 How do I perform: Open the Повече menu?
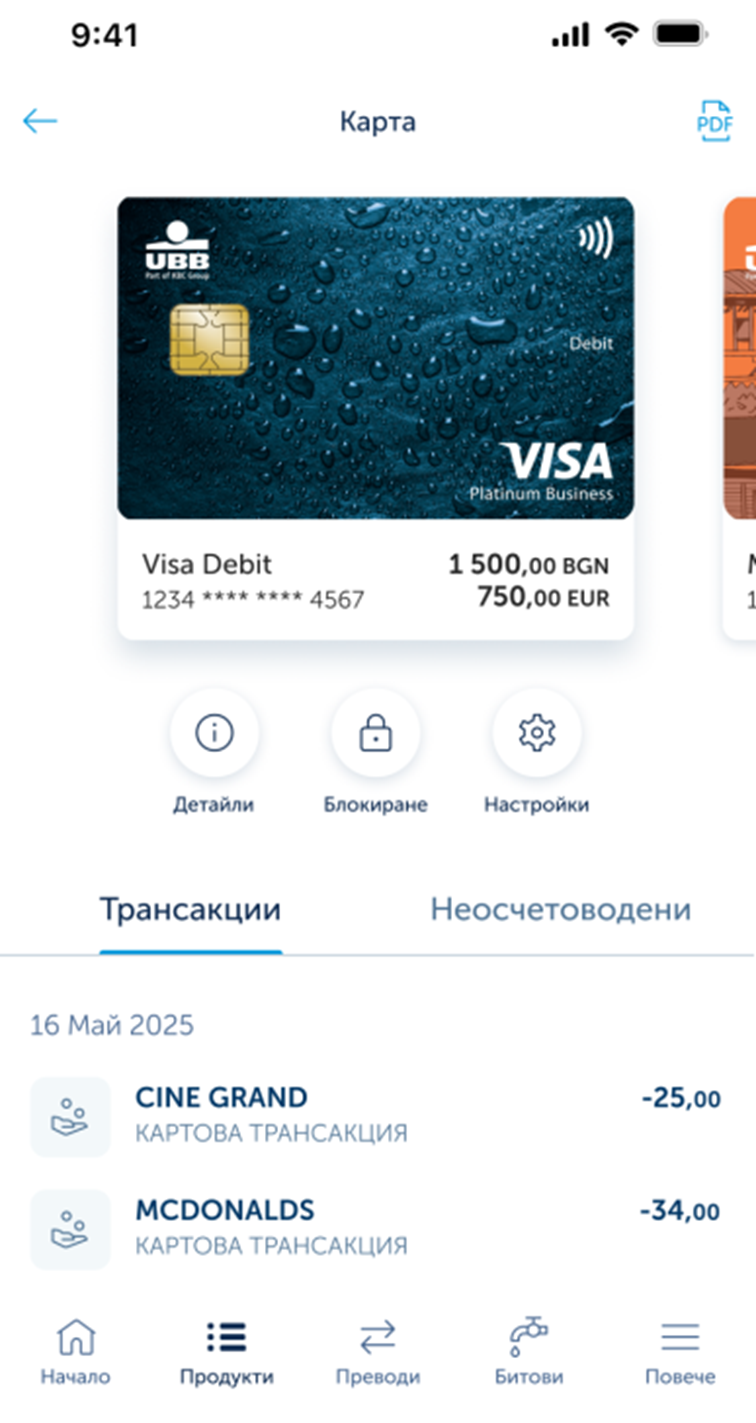pyautogui.click(x=679, y=1352)
